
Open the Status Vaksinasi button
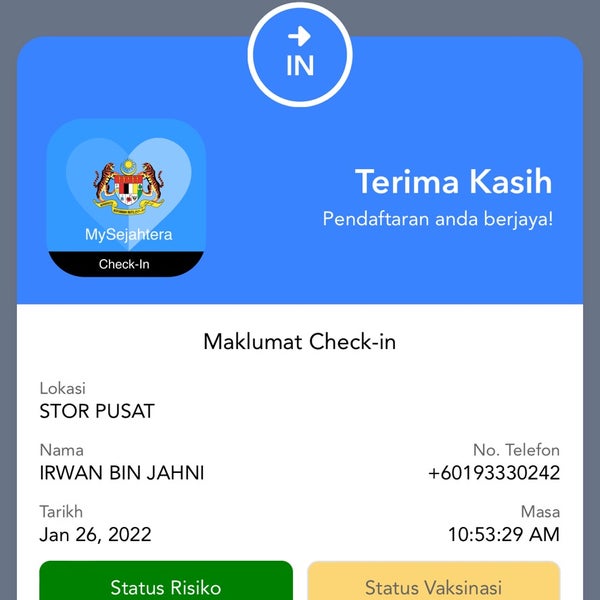[x=433, y=583]
